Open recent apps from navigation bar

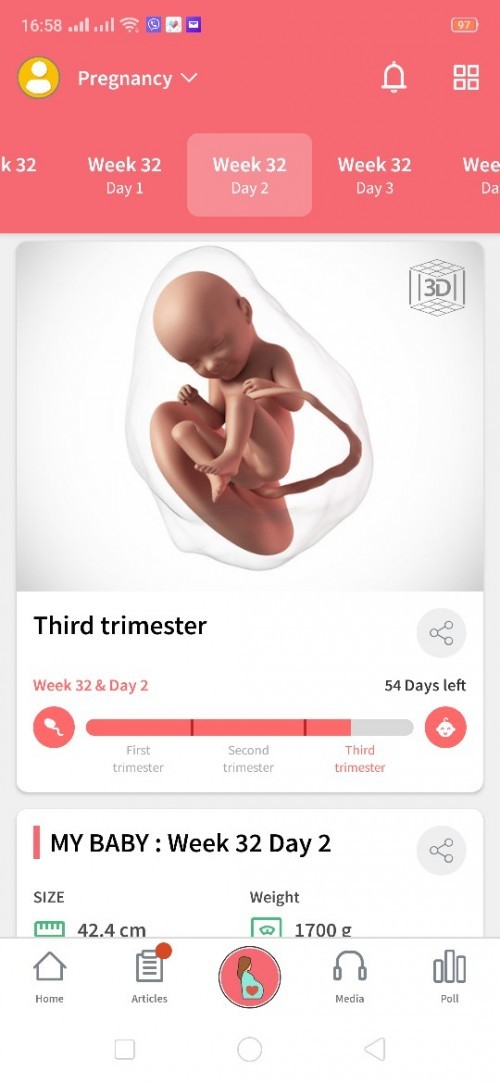click(x=124, y=1049)
